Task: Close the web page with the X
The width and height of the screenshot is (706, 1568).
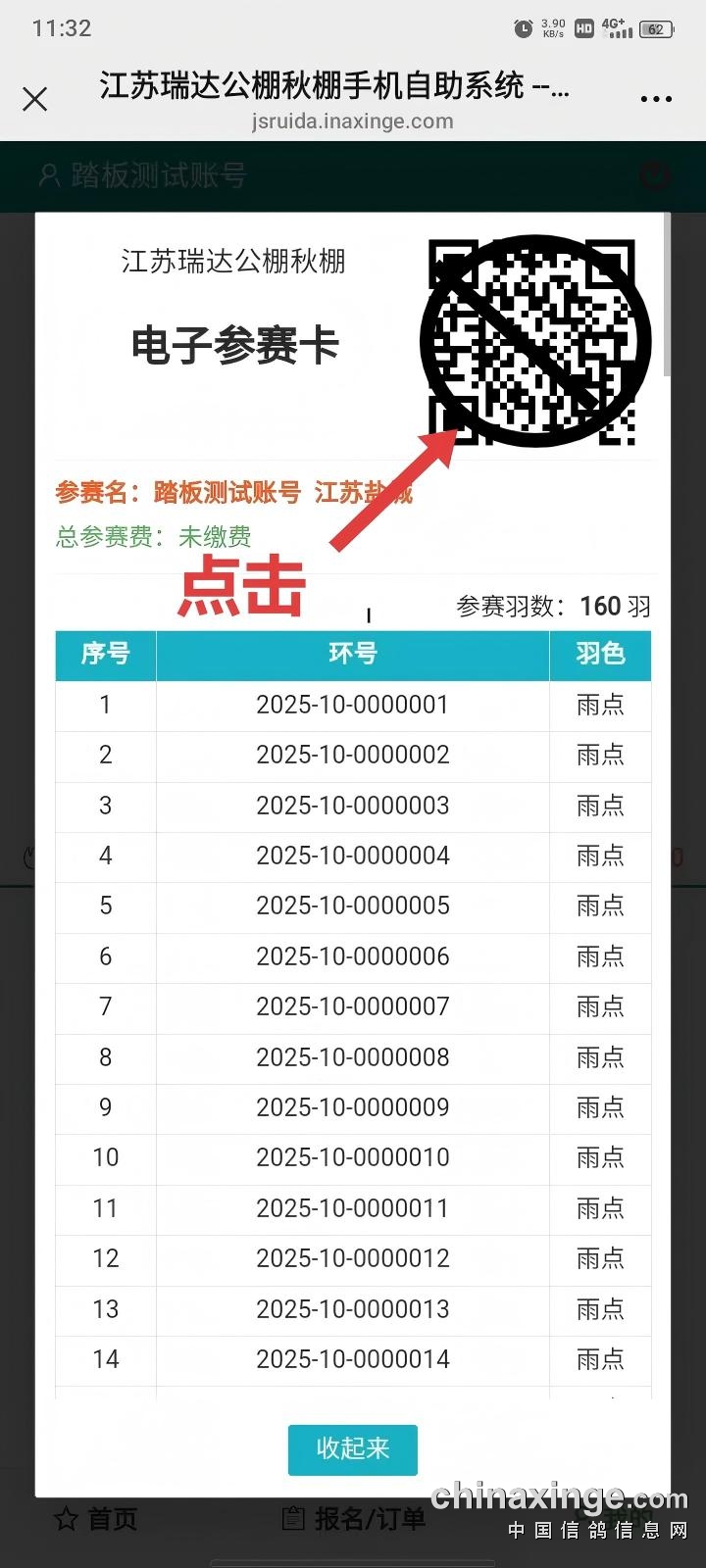Action: click(x=35, y=99)
